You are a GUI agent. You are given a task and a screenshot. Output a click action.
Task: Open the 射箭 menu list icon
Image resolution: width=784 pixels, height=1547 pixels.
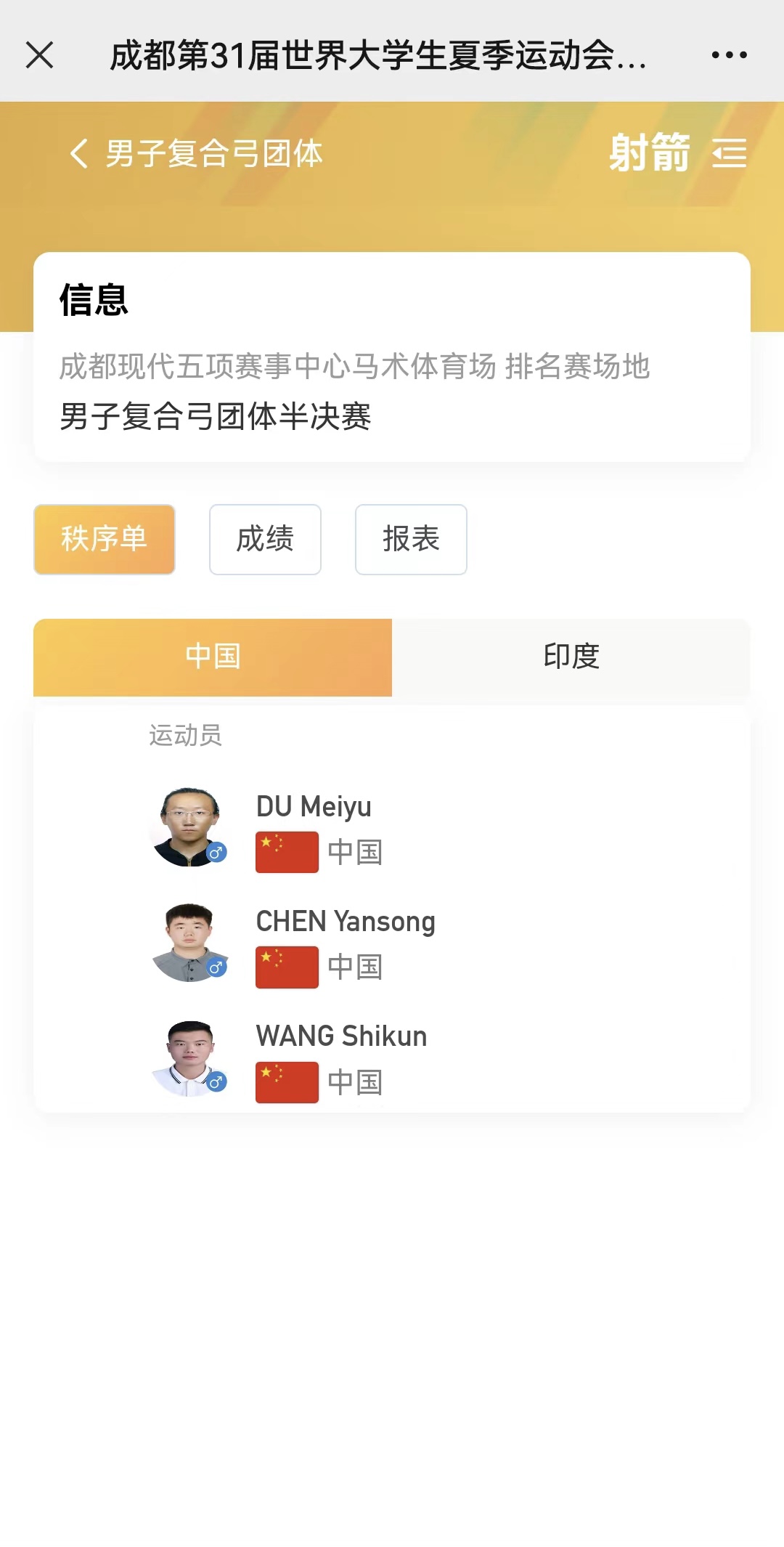click(729, 153)
